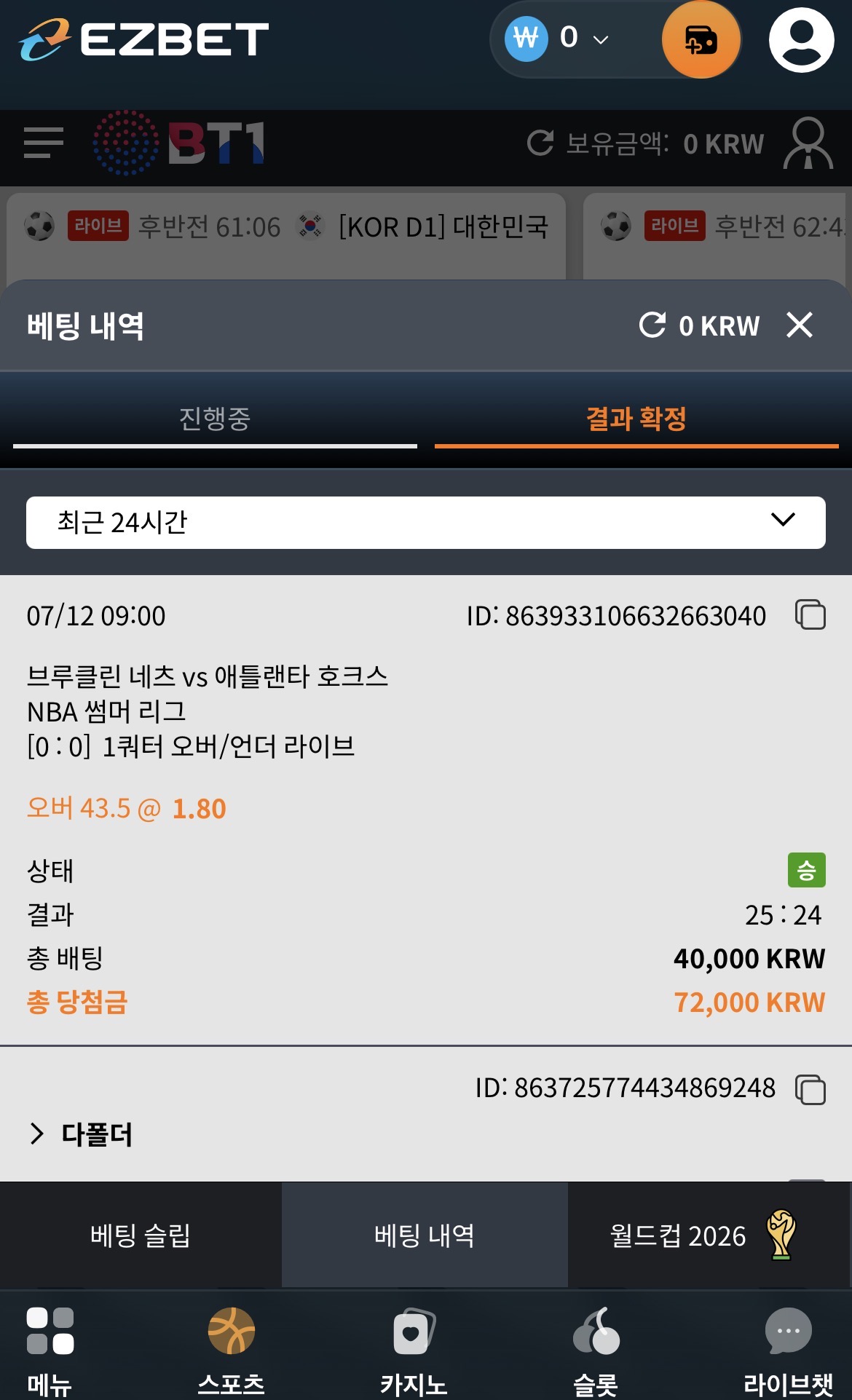Expand the 다폴더 bet entry
Viewport: 852px width, 1400px height.
pyautogui.click(x=80, y=1134)
